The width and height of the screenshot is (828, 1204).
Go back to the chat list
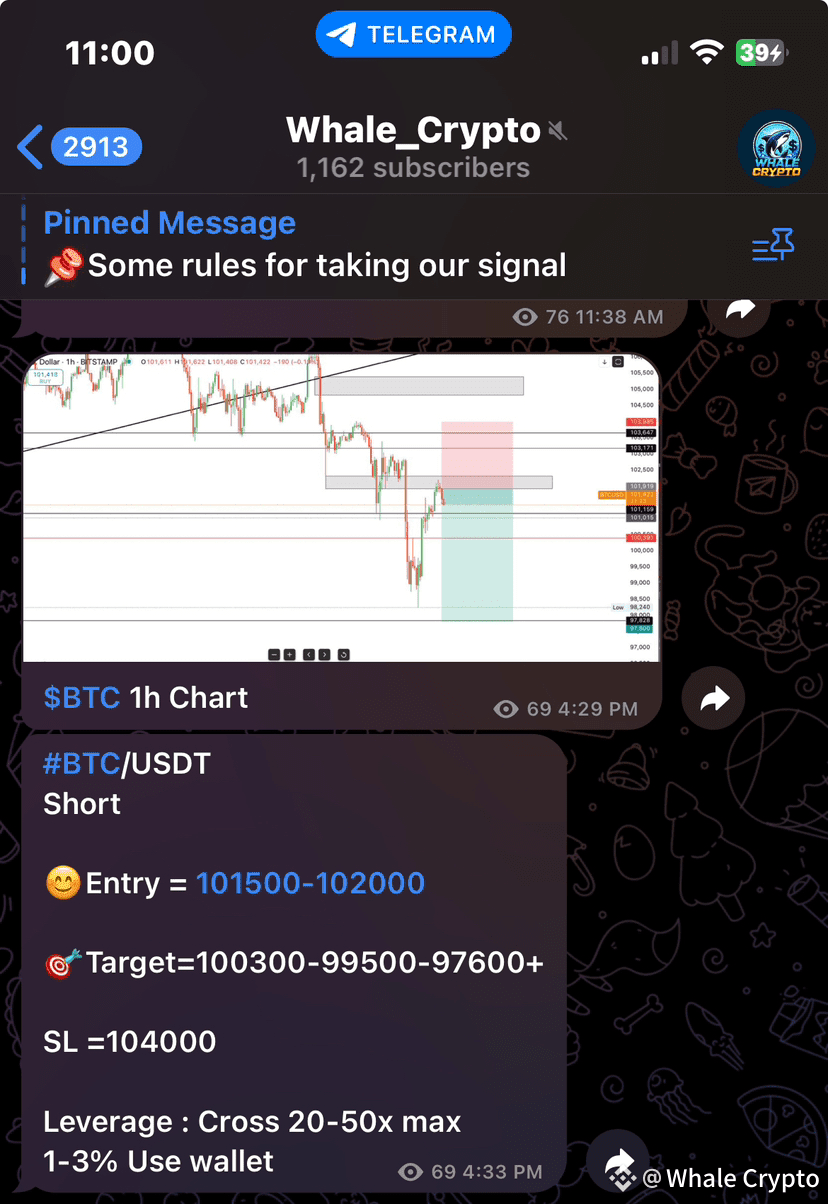click(x=78, y=148)
